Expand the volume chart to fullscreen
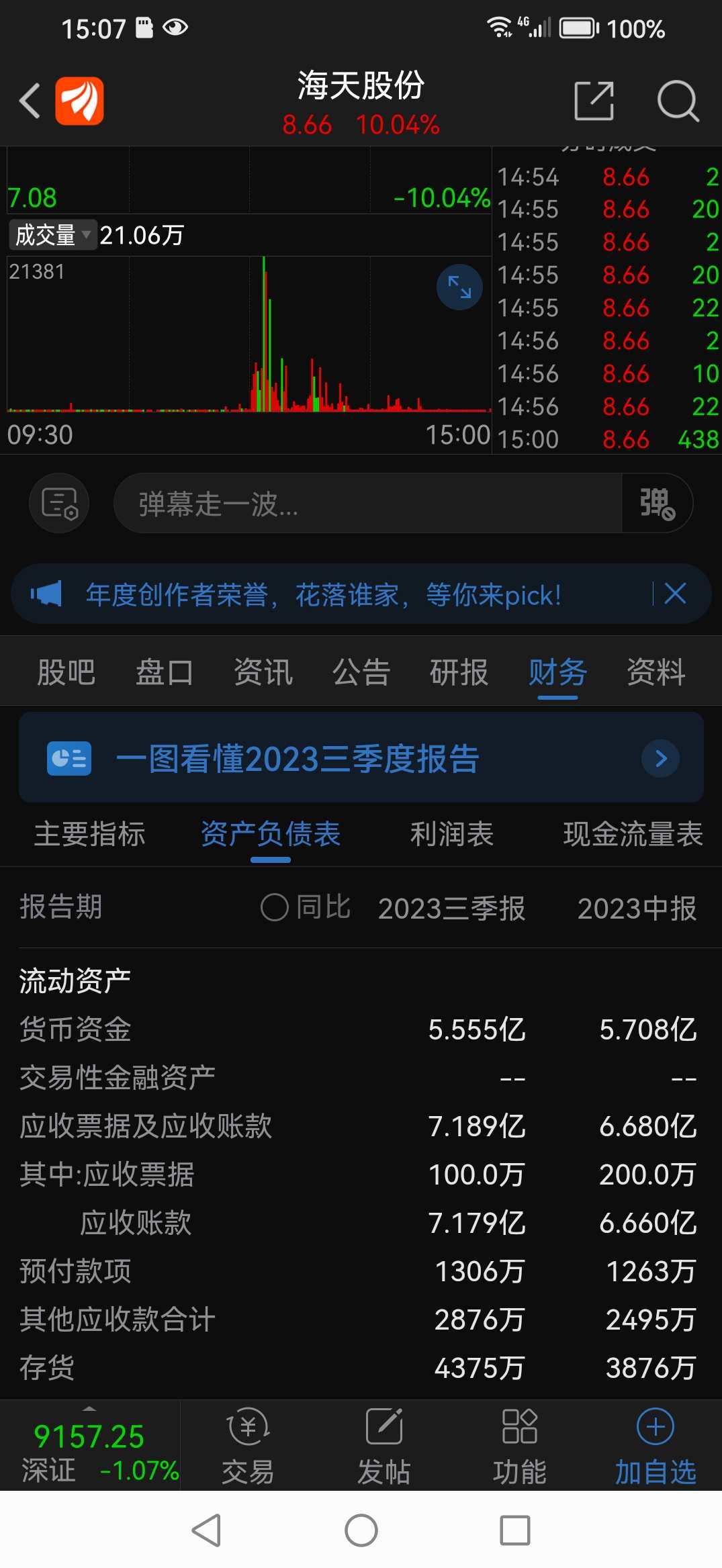The width and height of the screenshot is (722, 1568). point(459,286)
